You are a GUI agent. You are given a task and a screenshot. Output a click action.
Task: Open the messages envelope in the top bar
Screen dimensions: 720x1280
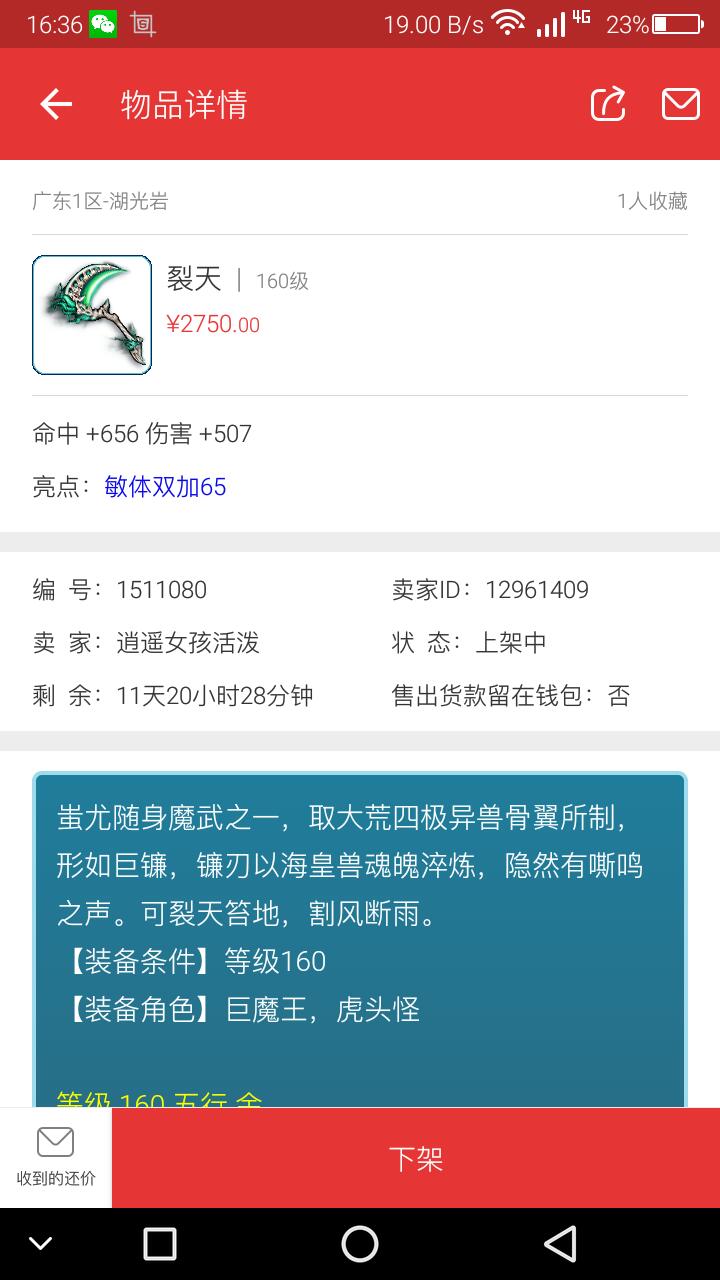tap(680, 104)
